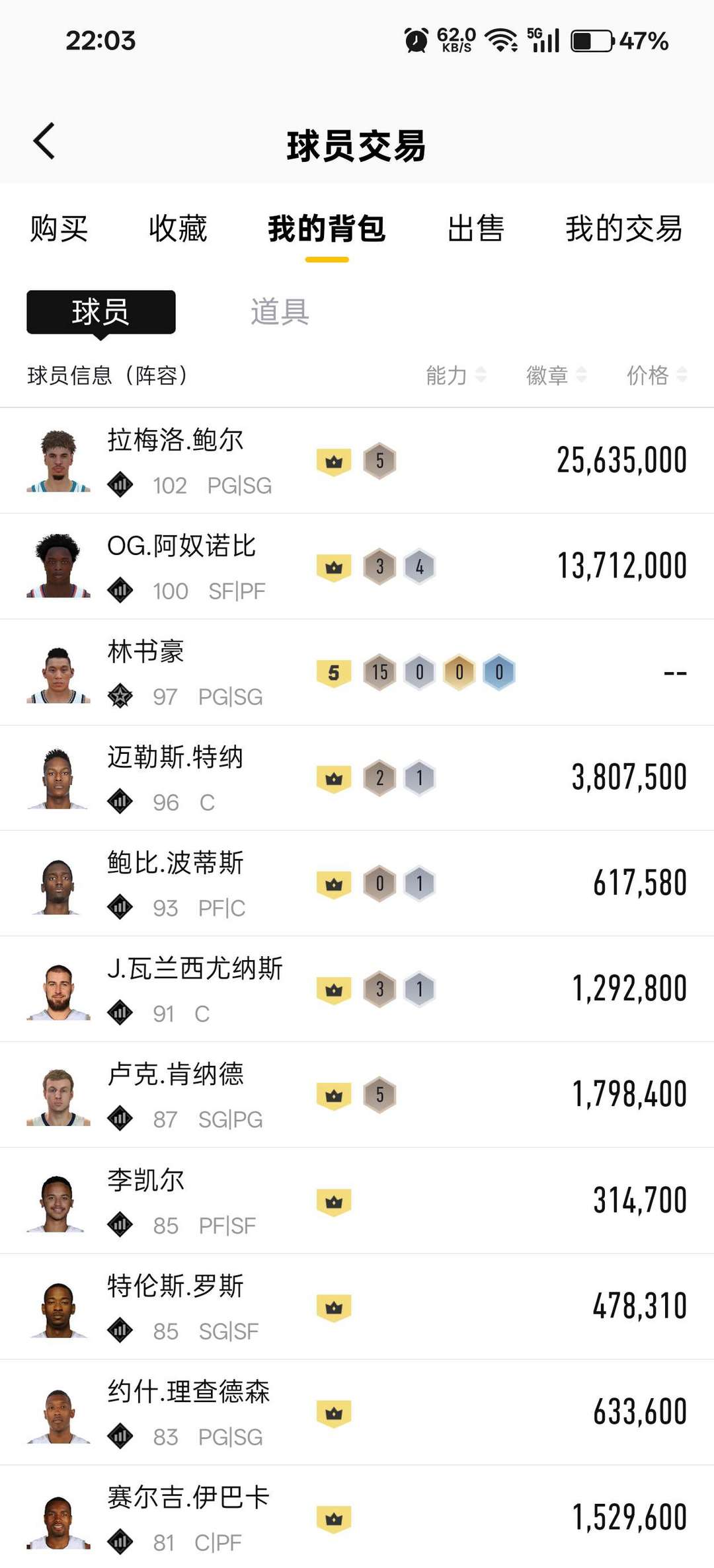This screenshot has width=714, height=1568.
Task: Open the player row 李凯尔
Action: tap(357, 1201)
